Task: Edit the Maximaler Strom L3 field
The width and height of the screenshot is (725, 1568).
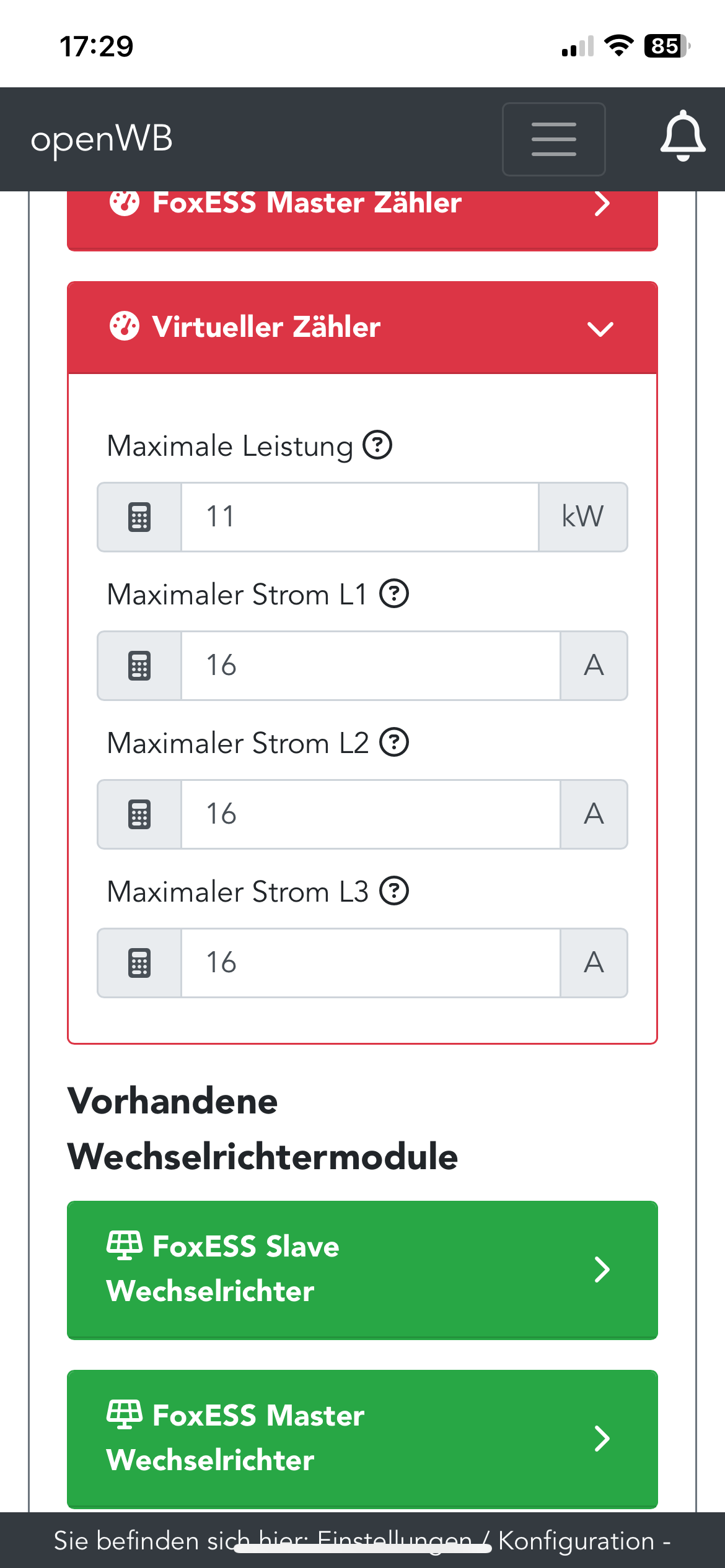Action: (x=370, y=963)
